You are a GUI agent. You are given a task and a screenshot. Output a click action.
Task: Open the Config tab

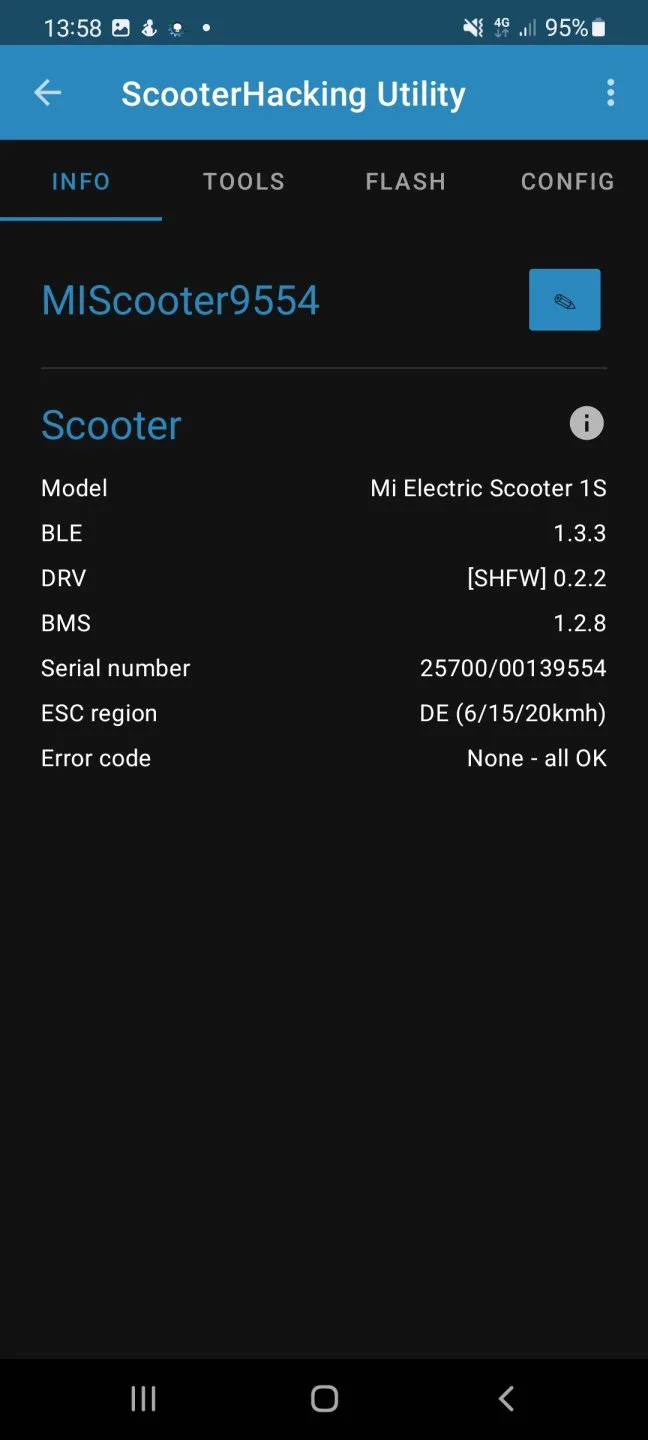(567, 181)
